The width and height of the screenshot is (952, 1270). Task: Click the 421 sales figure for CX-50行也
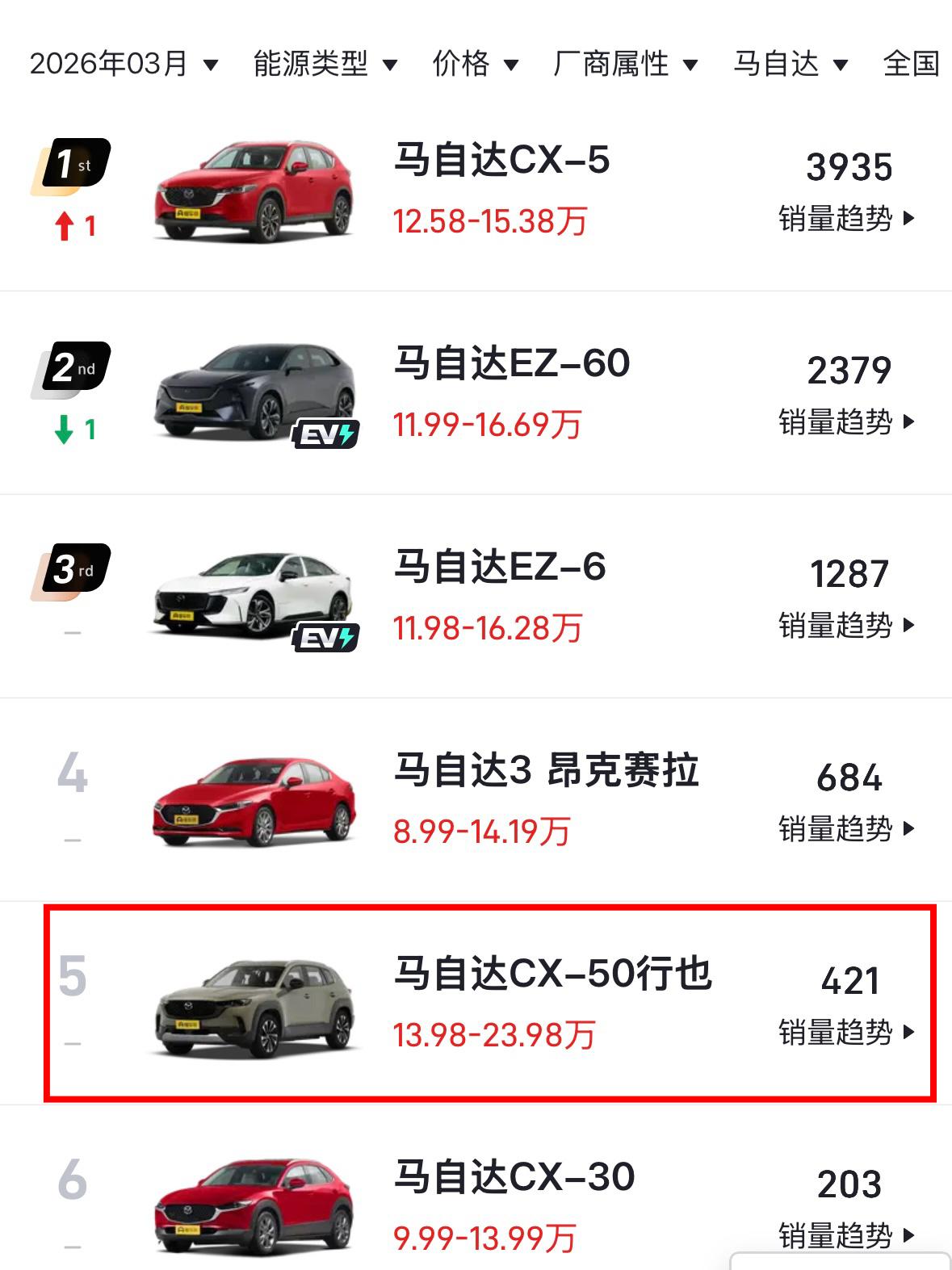click(x=850, y=981)
